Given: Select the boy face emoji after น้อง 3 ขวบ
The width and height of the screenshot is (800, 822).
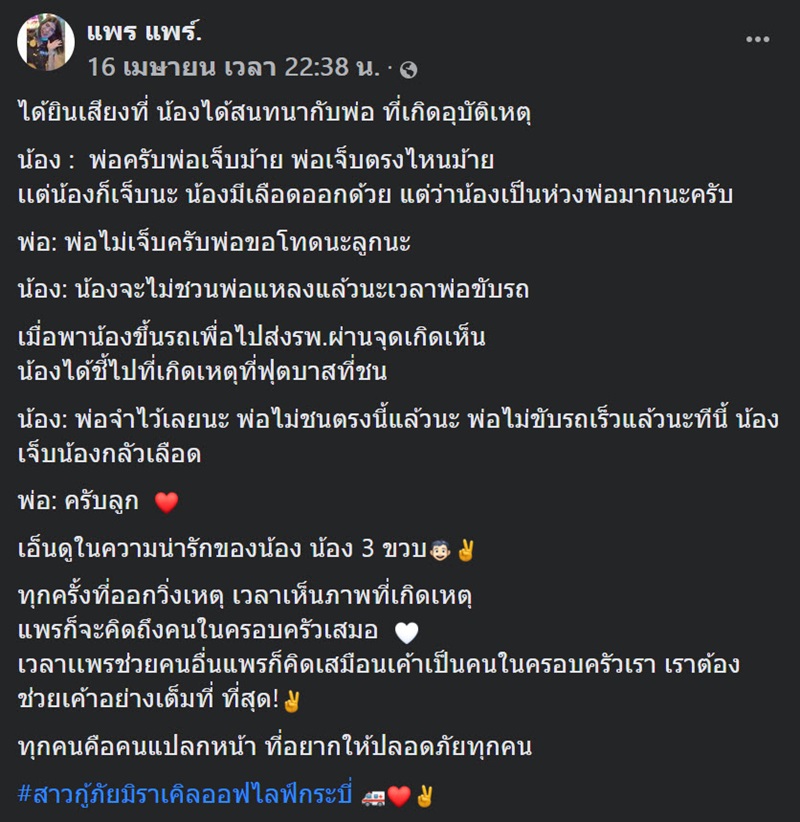Looking at the screenshot, I should (438, 549).
